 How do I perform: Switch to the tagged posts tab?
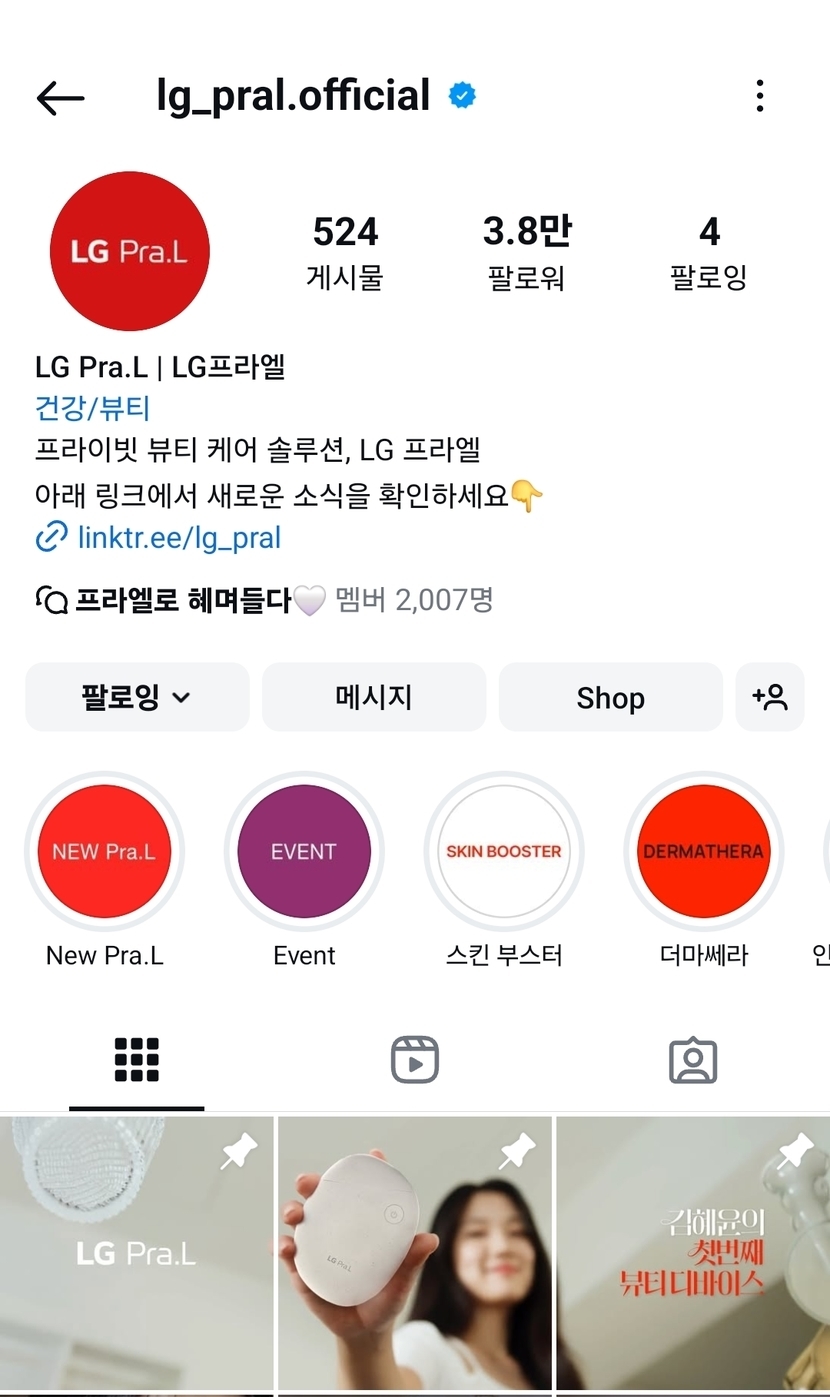[692, 1060]
